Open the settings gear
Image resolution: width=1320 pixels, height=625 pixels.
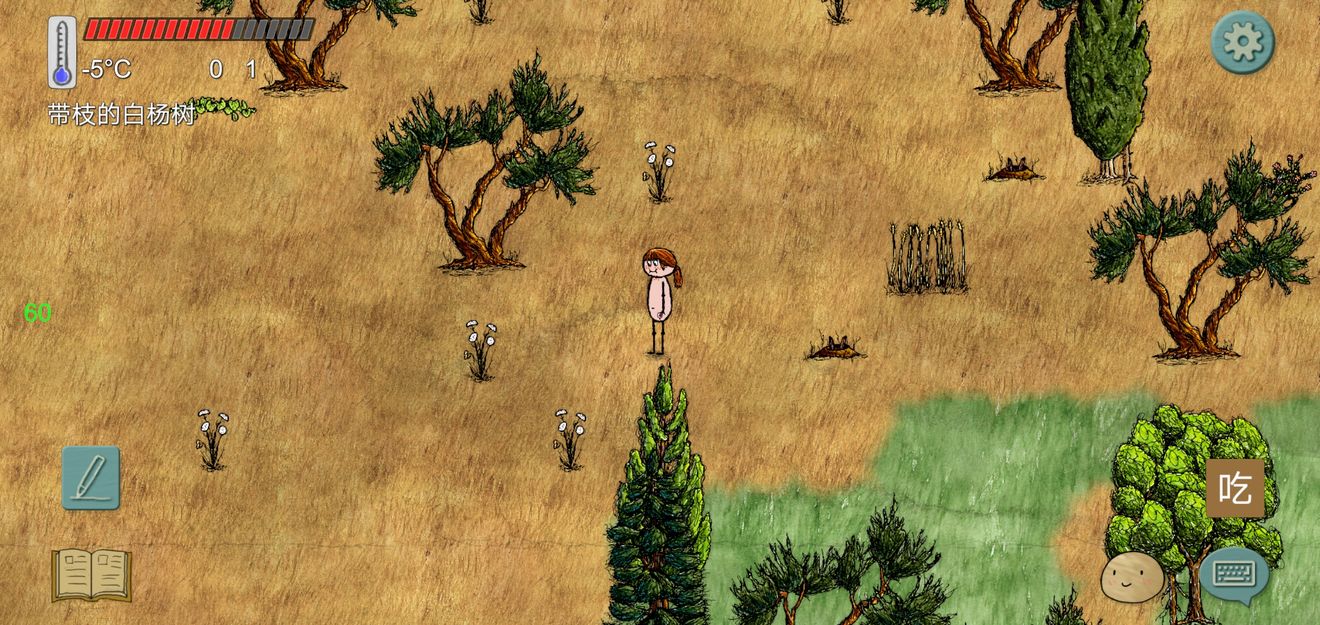click(x=1243, y=42)
